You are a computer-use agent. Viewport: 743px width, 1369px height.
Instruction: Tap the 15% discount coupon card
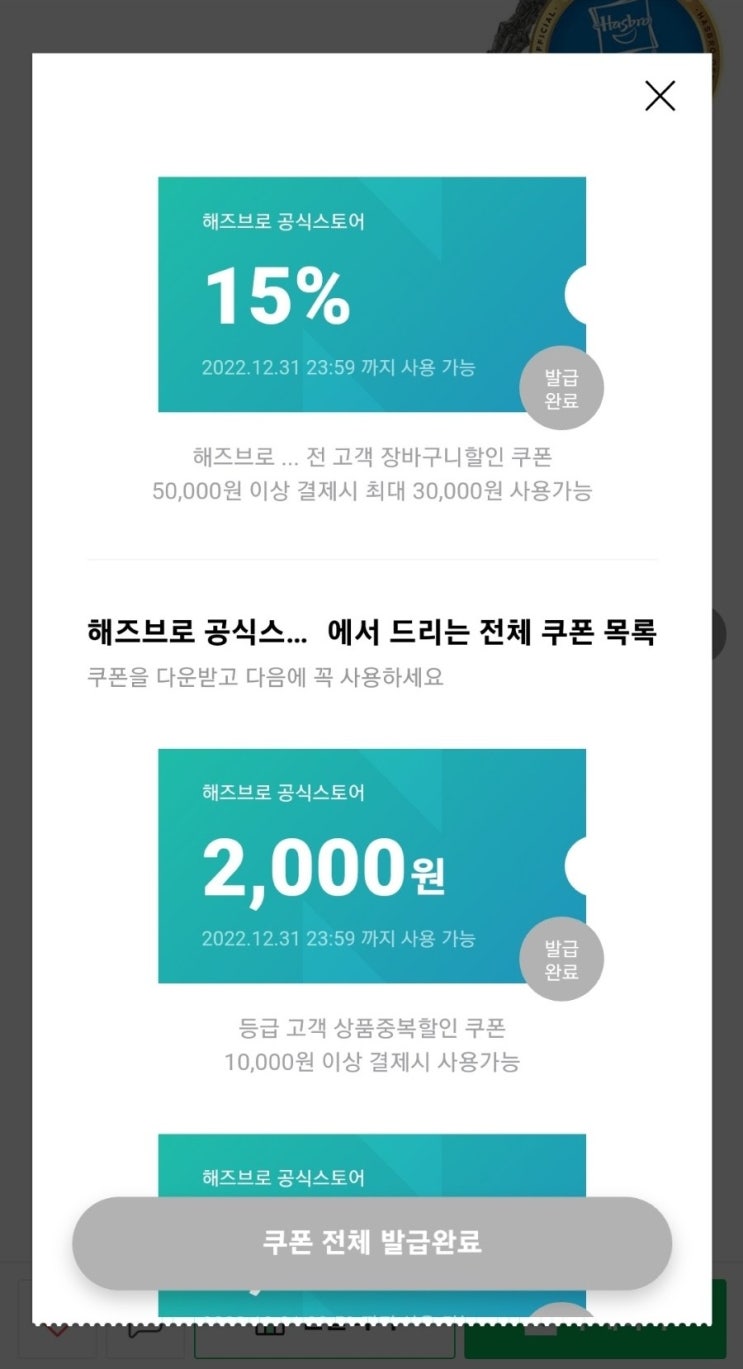(372, 294)
